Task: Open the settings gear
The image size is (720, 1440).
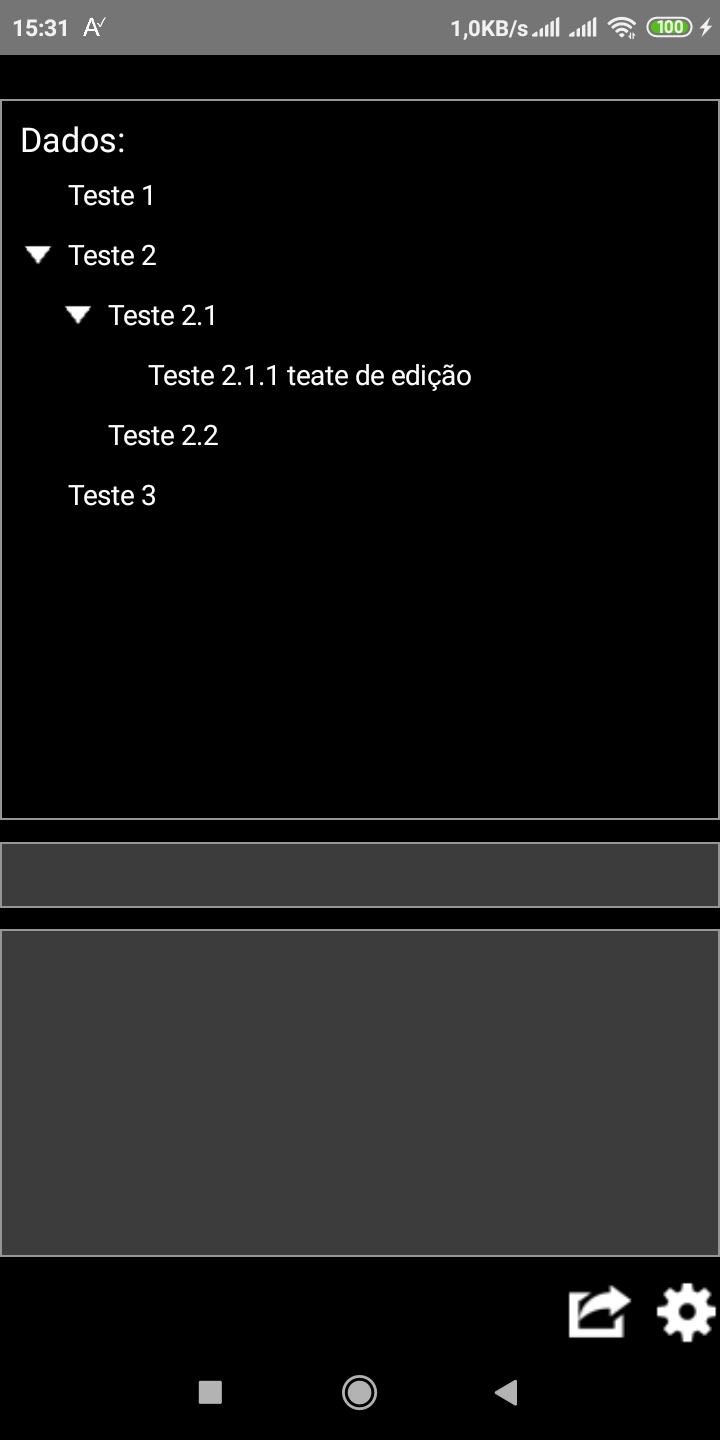Action: tap(686, 1312)
